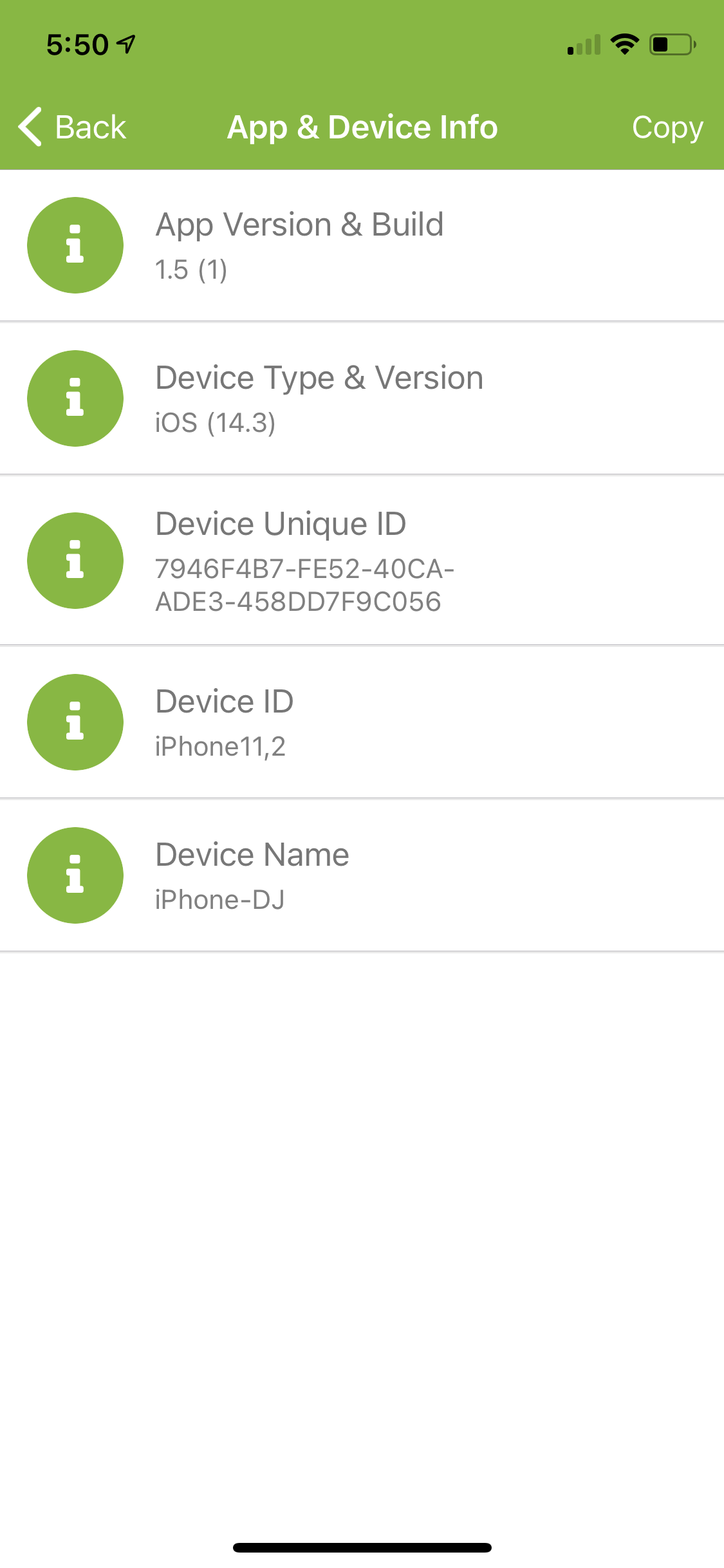
Task: Copy the app and device info
Action: click(x=667, y=127)
